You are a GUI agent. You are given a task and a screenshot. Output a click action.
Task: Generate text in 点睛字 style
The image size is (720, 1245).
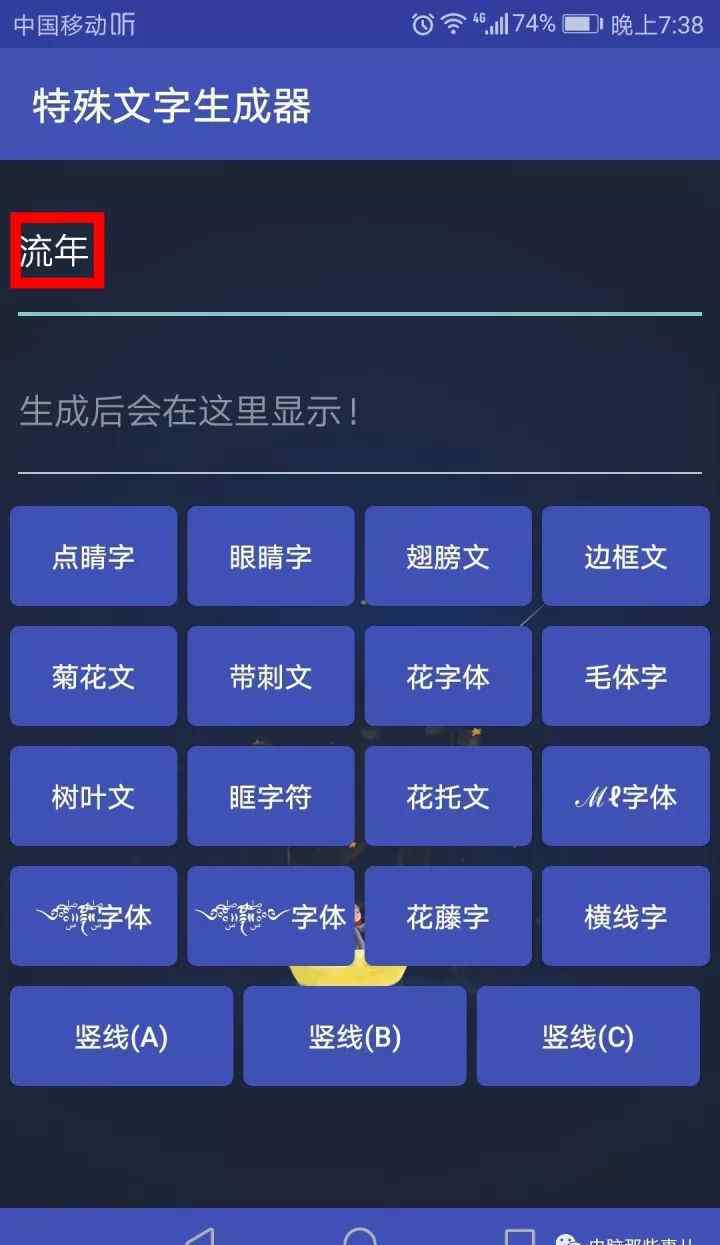point(93,556)
